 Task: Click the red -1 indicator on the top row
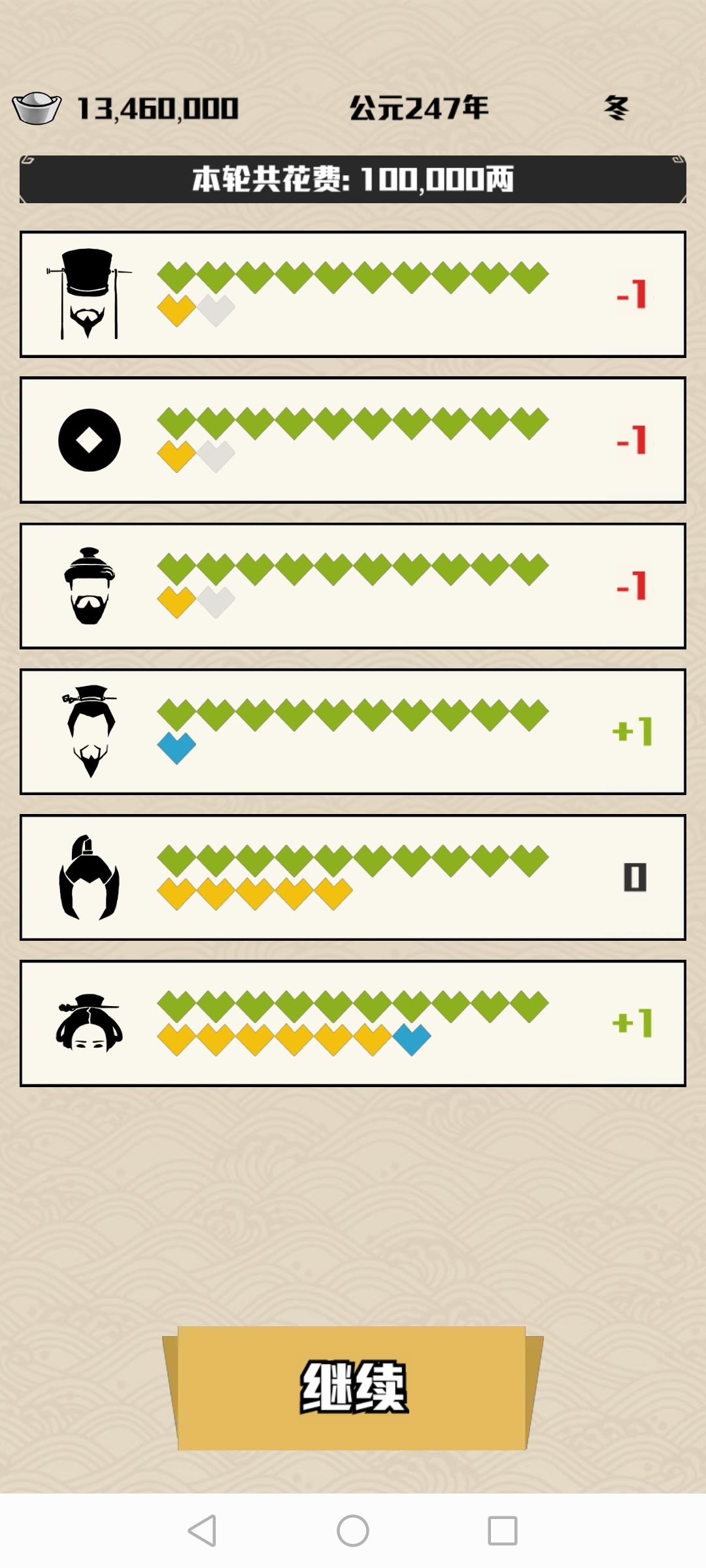click(x=633, y=292)
